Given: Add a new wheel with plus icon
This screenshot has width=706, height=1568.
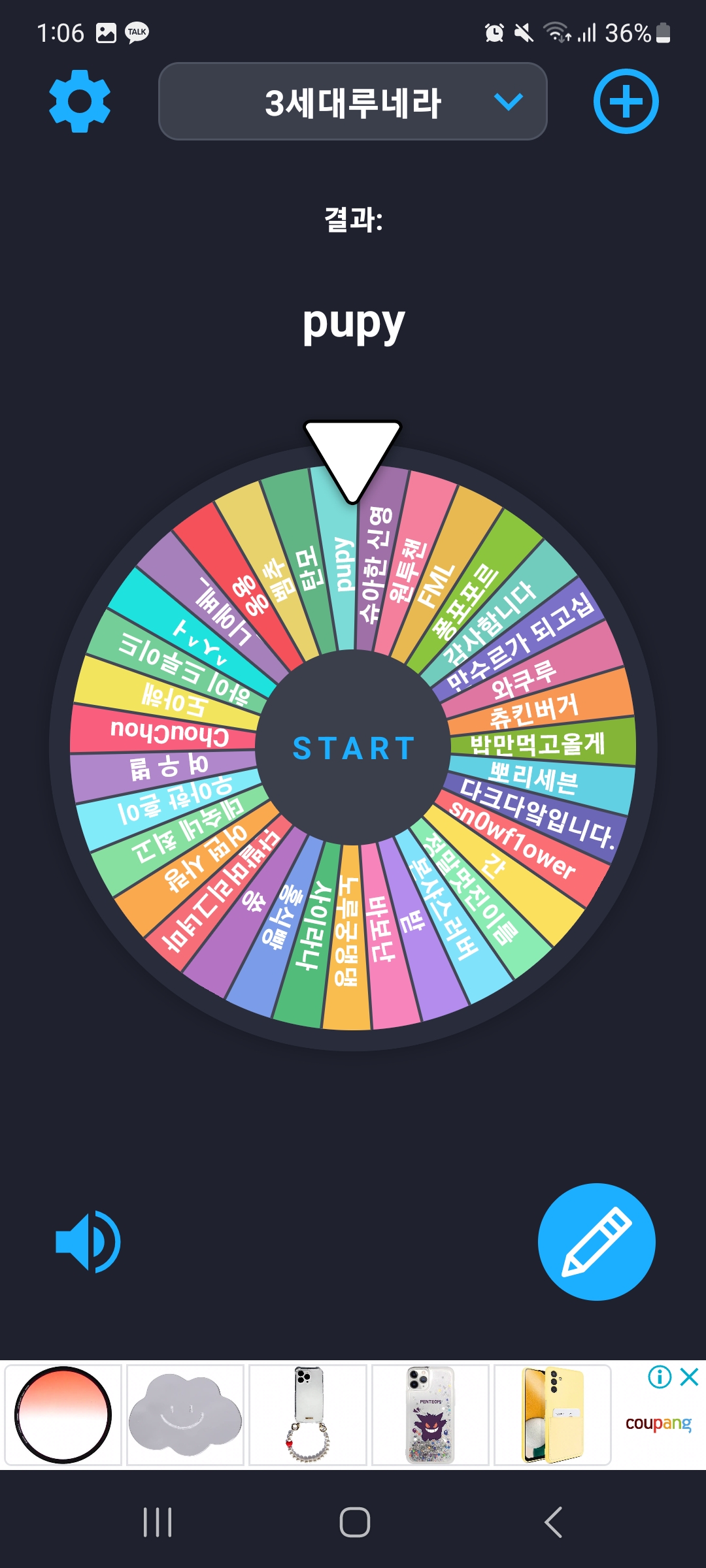Looking at the screenshot, I should 626,101.
